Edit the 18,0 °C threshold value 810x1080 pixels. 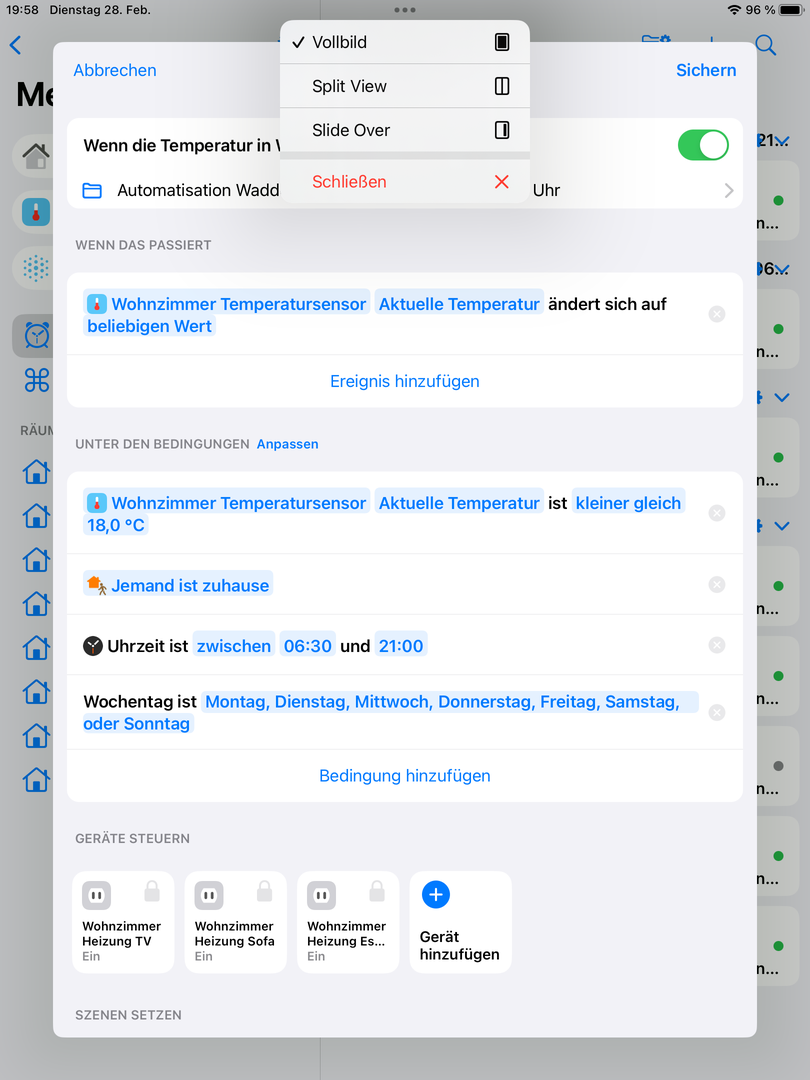(116, 525)
